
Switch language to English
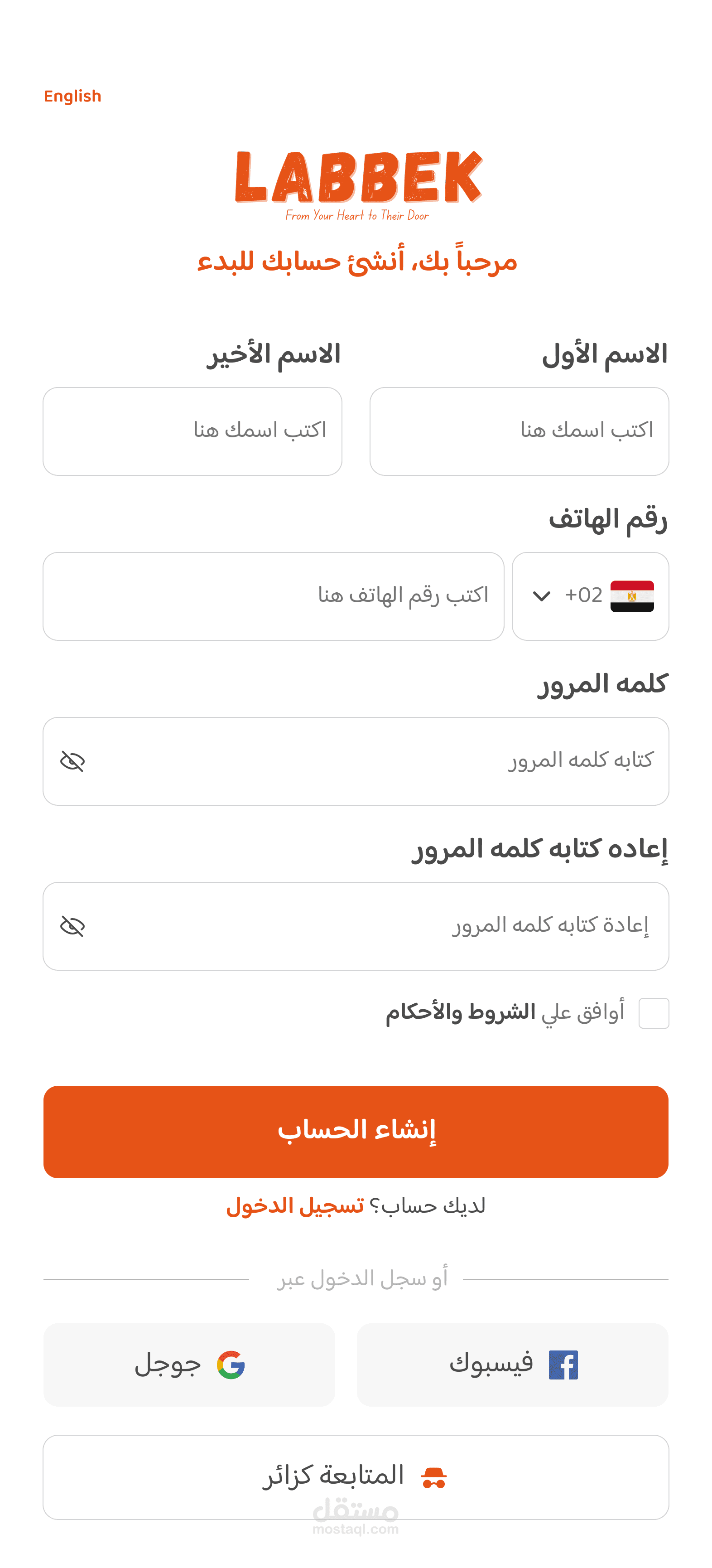pos(72,96)
